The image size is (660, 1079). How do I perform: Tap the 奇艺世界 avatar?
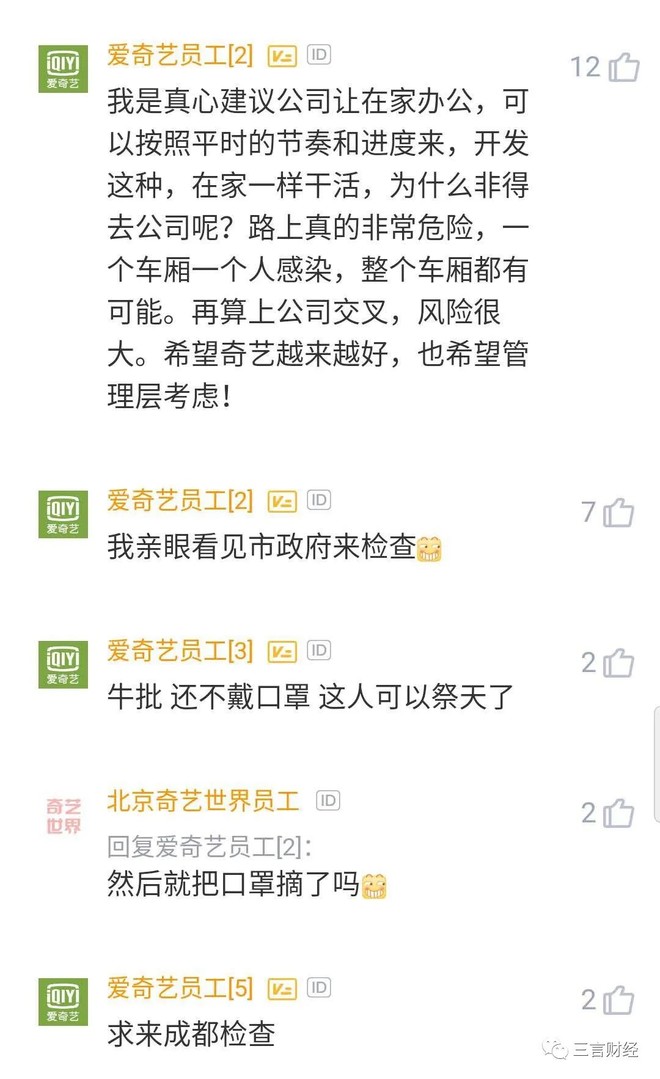(x=63, y=815)
